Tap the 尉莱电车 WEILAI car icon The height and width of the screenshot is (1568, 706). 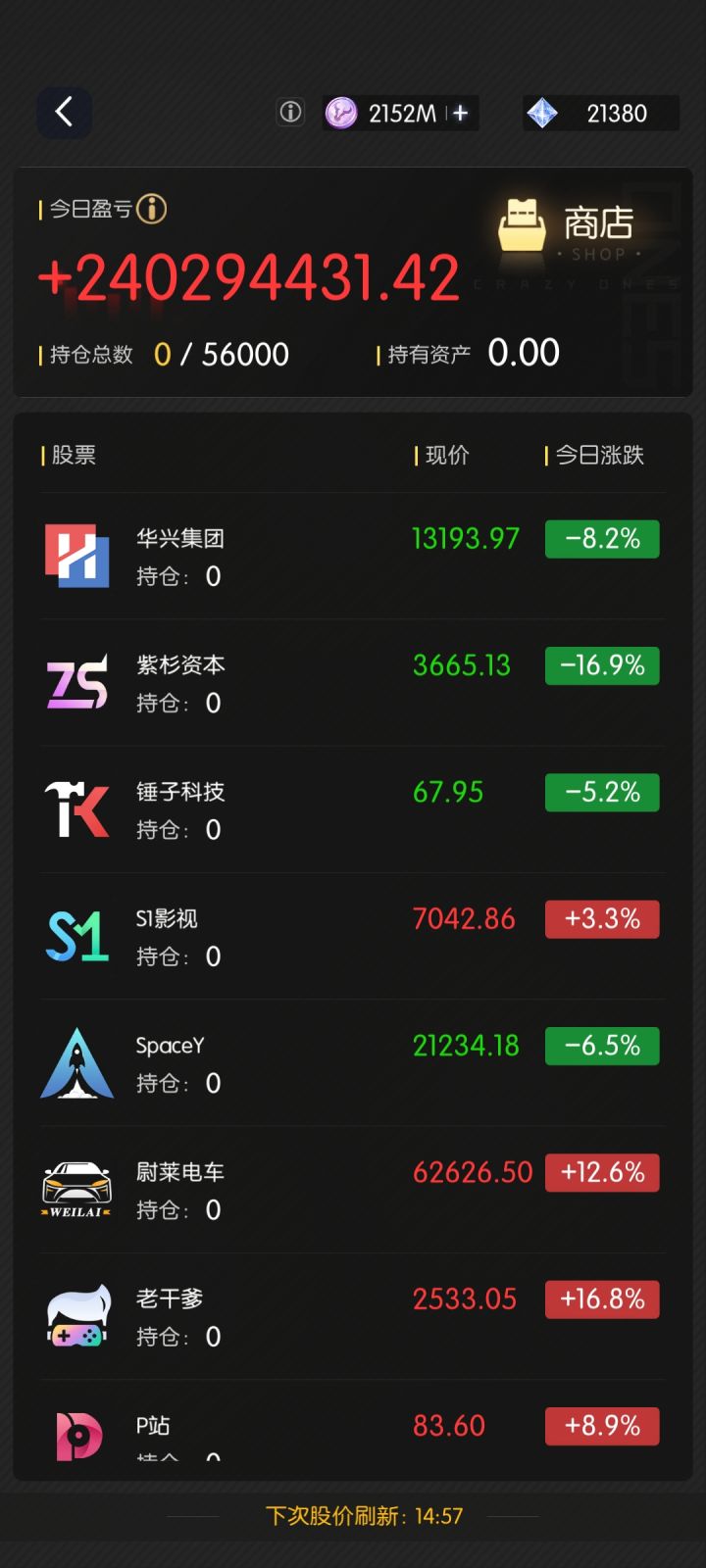click(76, 1188)
